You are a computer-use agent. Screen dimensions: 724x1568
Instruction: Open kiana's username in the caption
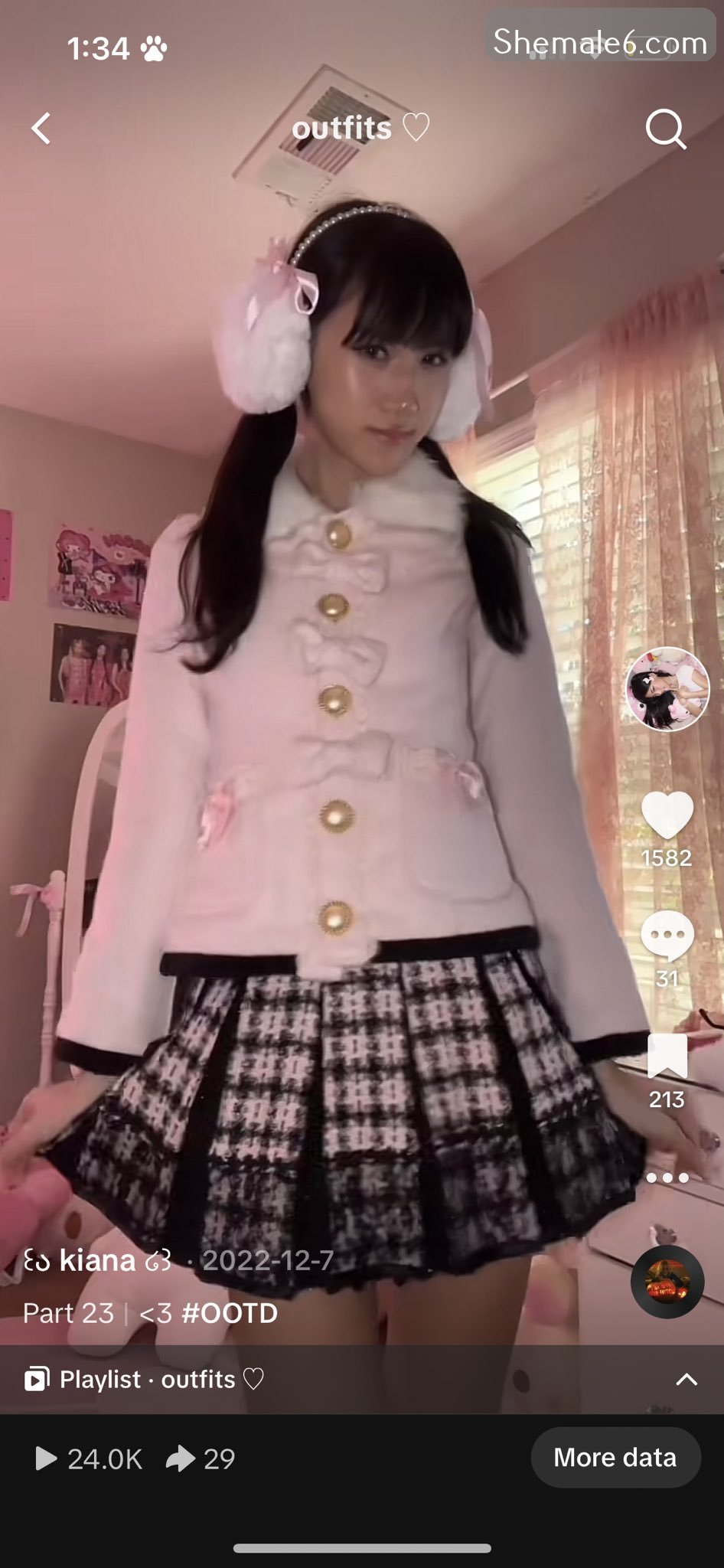click(x=97, y=1260)
